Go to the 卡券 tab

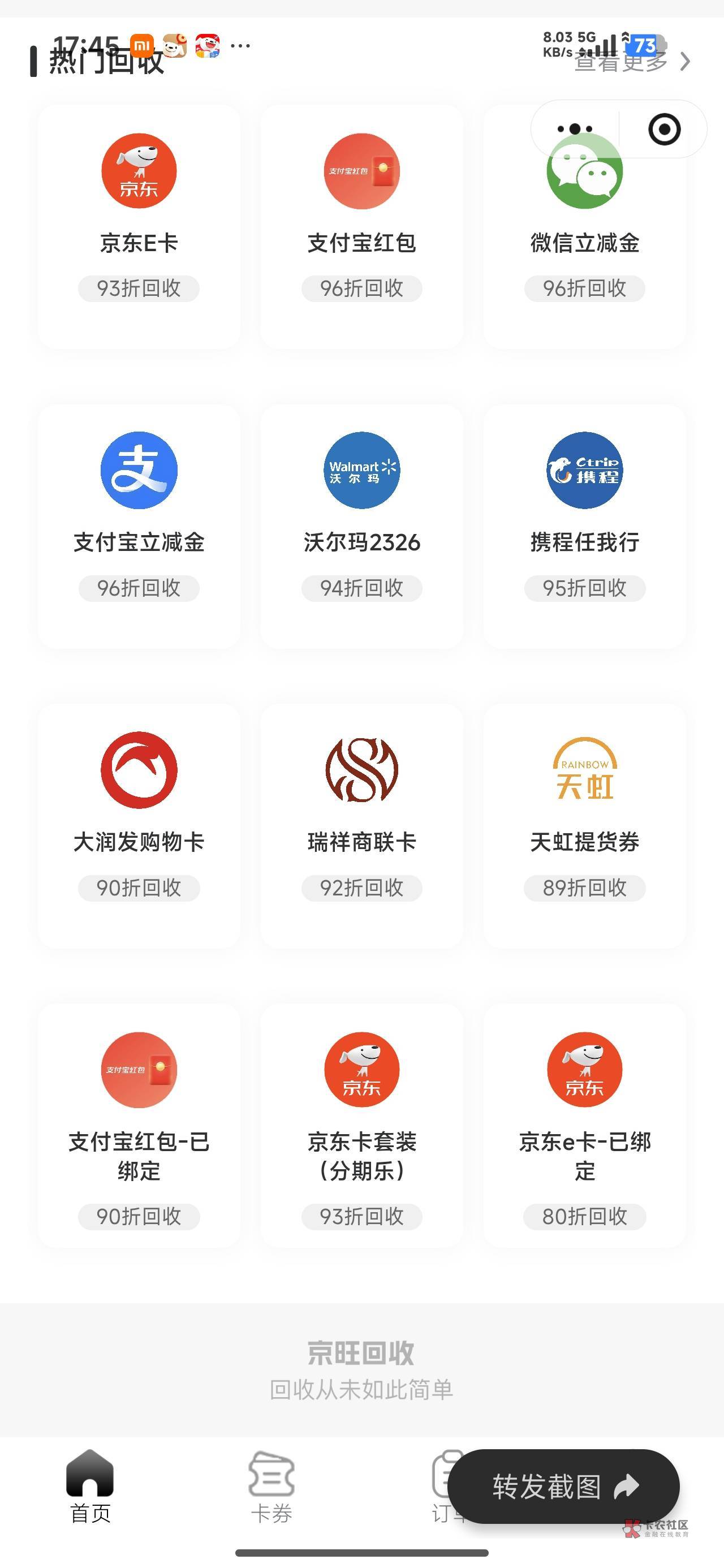271,1487
